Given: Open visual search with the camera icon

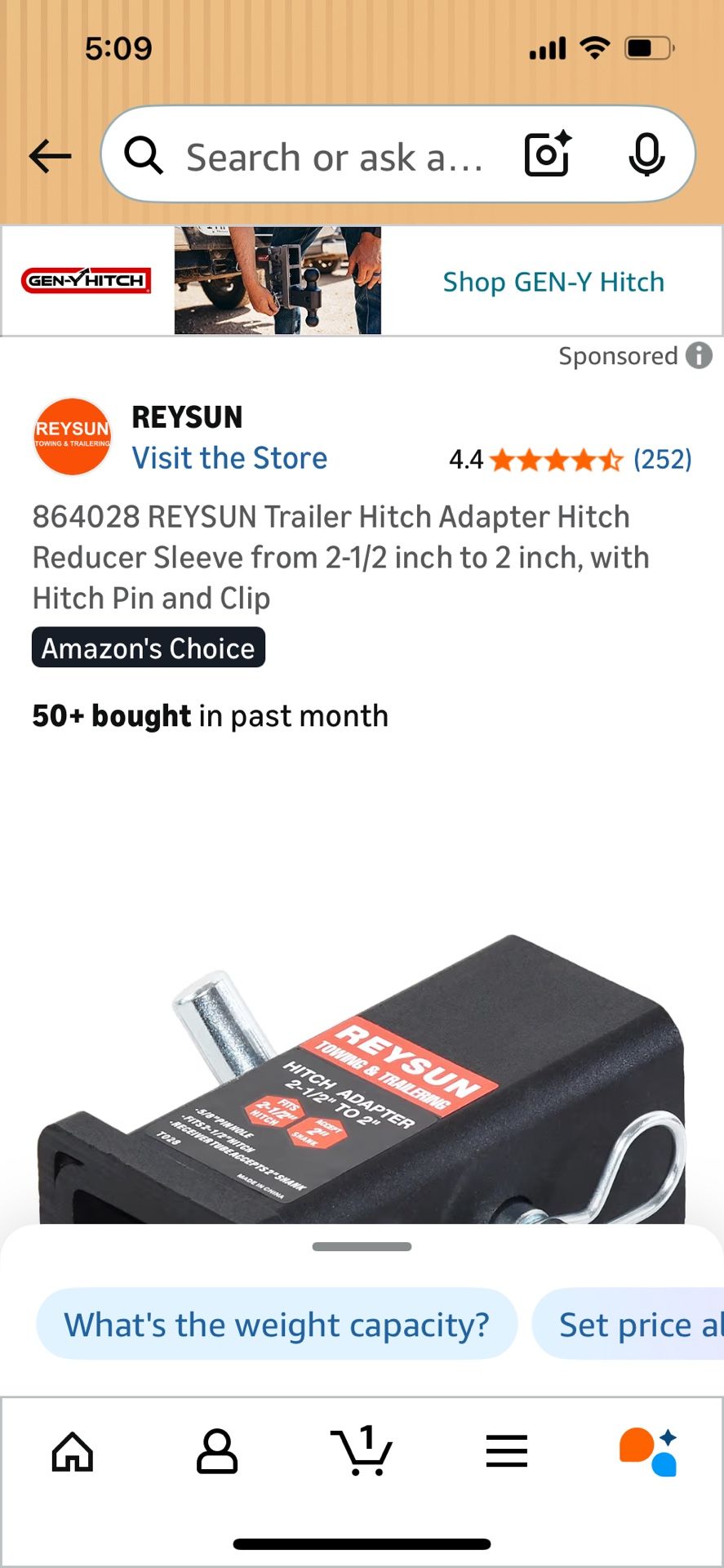Looking at the screenshot, I should pos(545,154).
